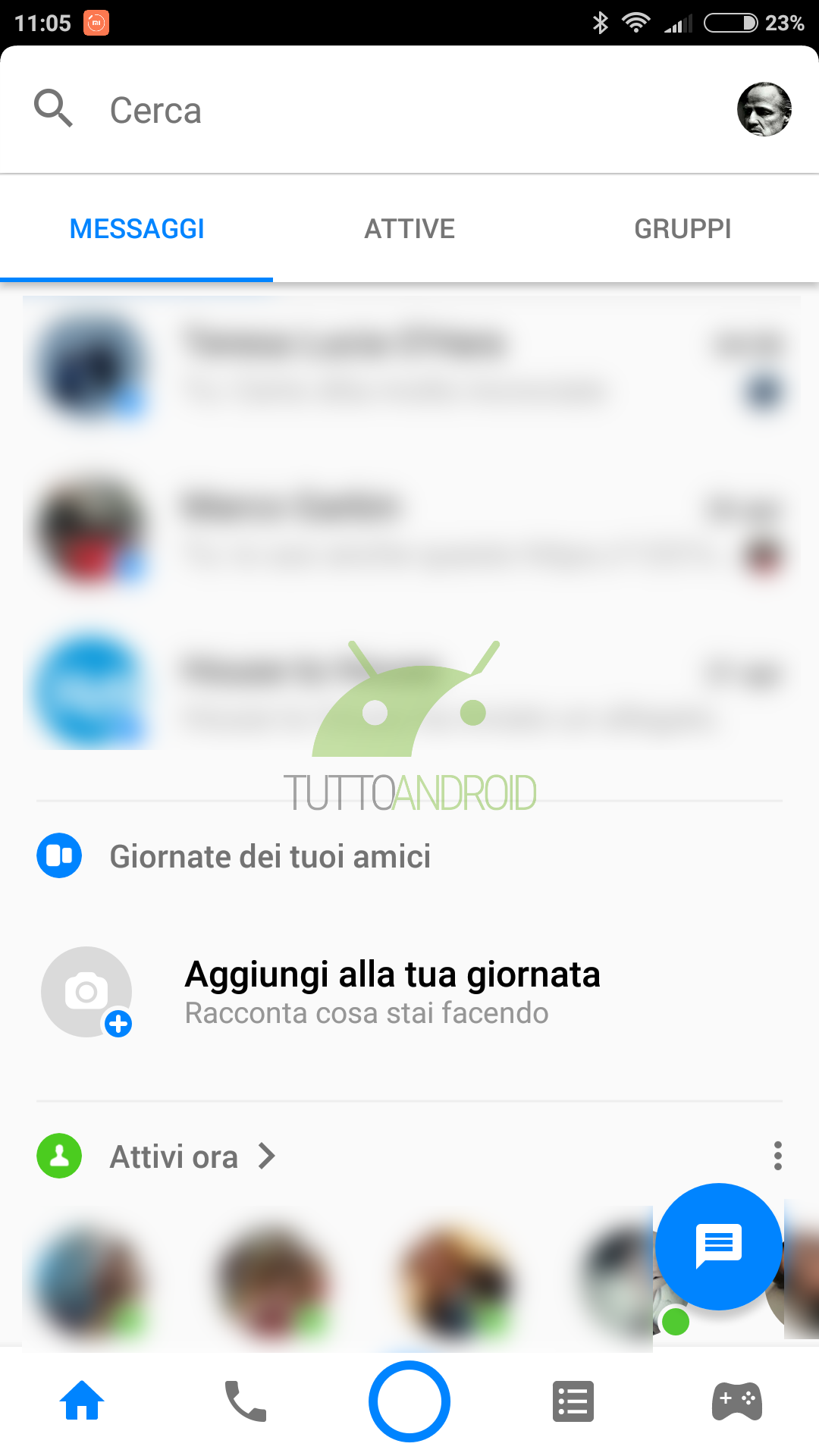The image size is (819, 1456).
Task: Select the MESSAGGI tab
Action: pos(136,229)
